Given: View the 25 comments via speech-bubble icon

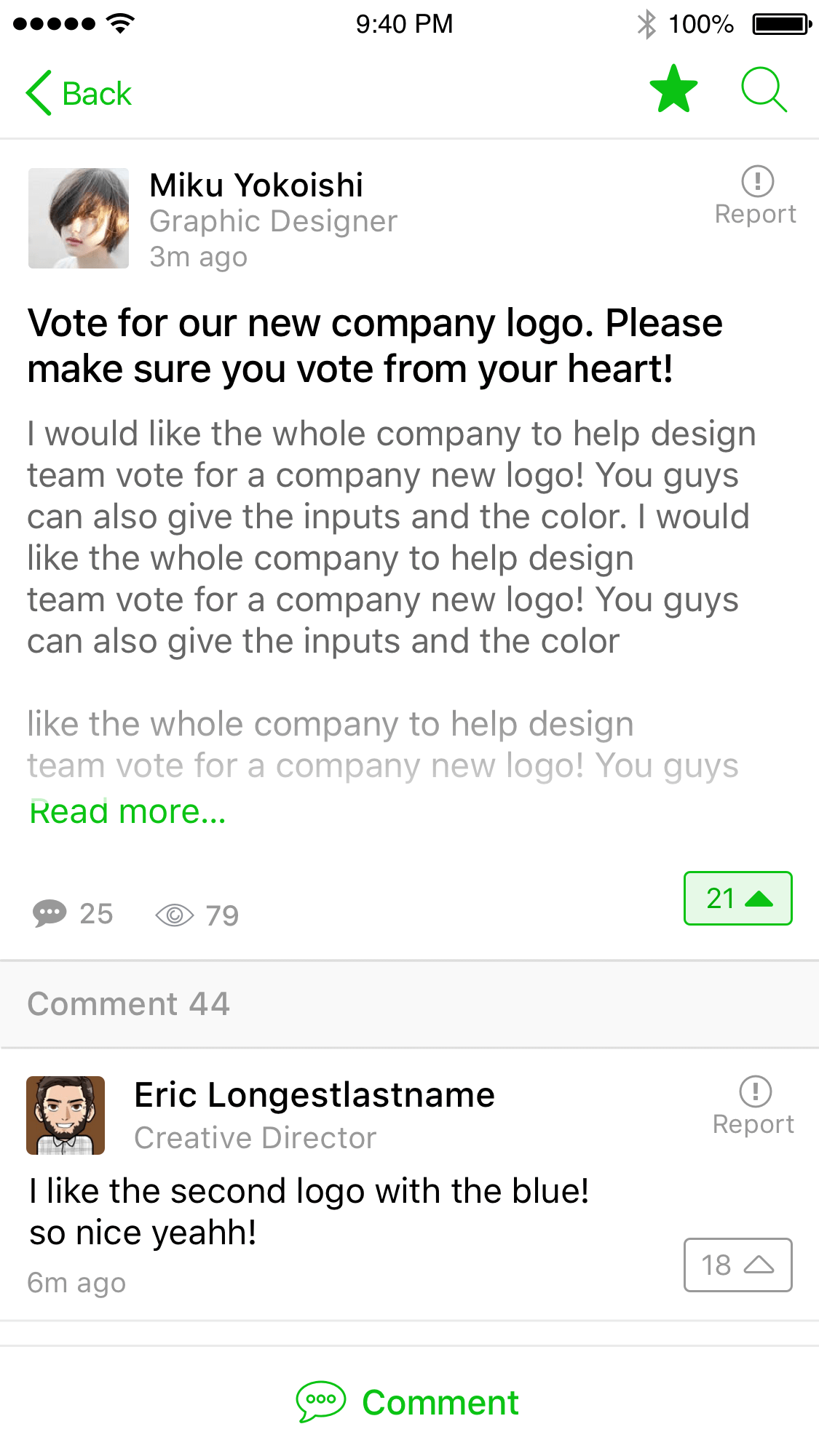Looking at the screenshot, I should pos(50,914).
